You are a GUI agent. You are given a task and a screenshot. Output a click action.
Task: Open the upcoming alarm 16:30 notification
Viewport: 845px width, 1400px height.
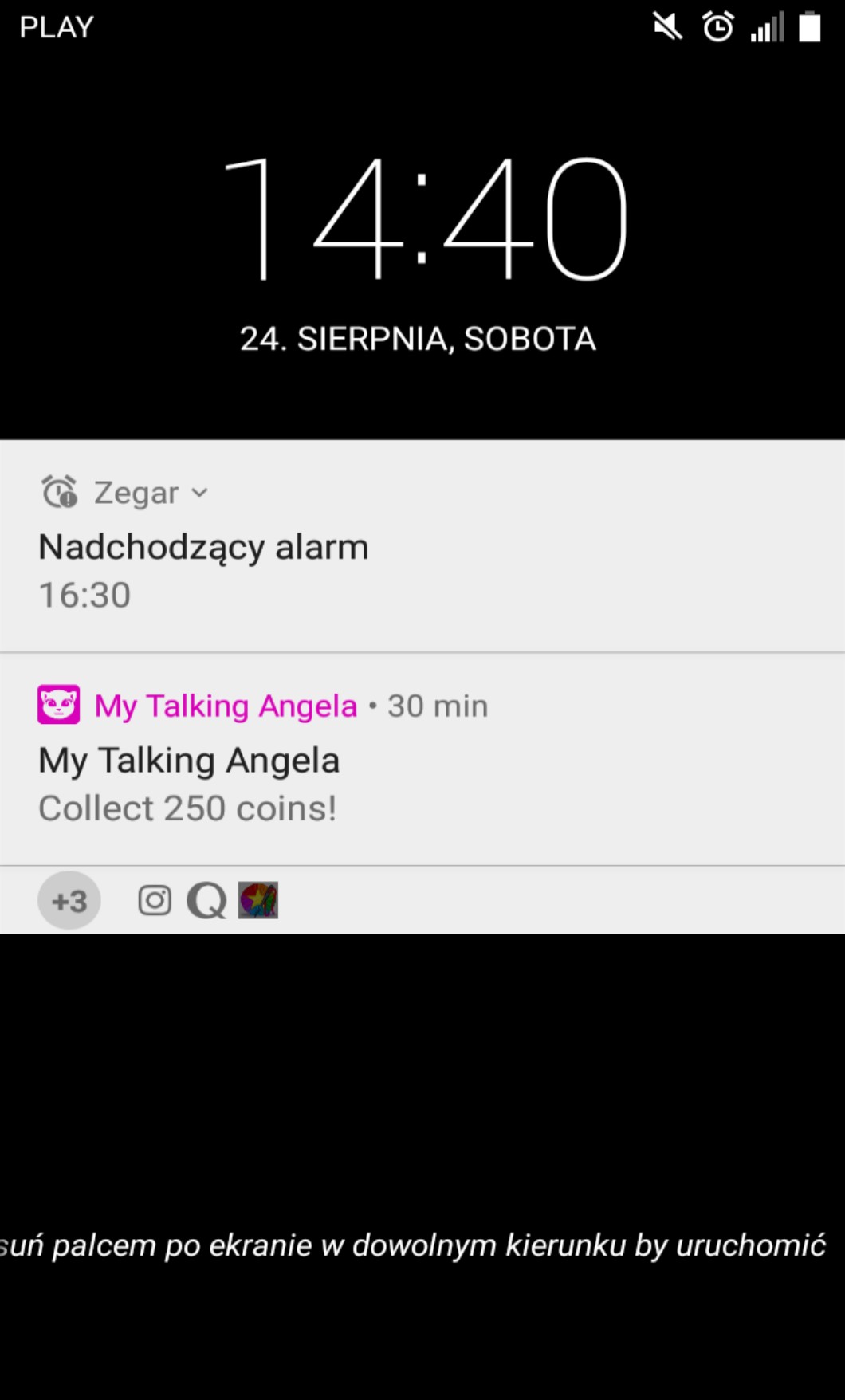click(x=204, y=571)
